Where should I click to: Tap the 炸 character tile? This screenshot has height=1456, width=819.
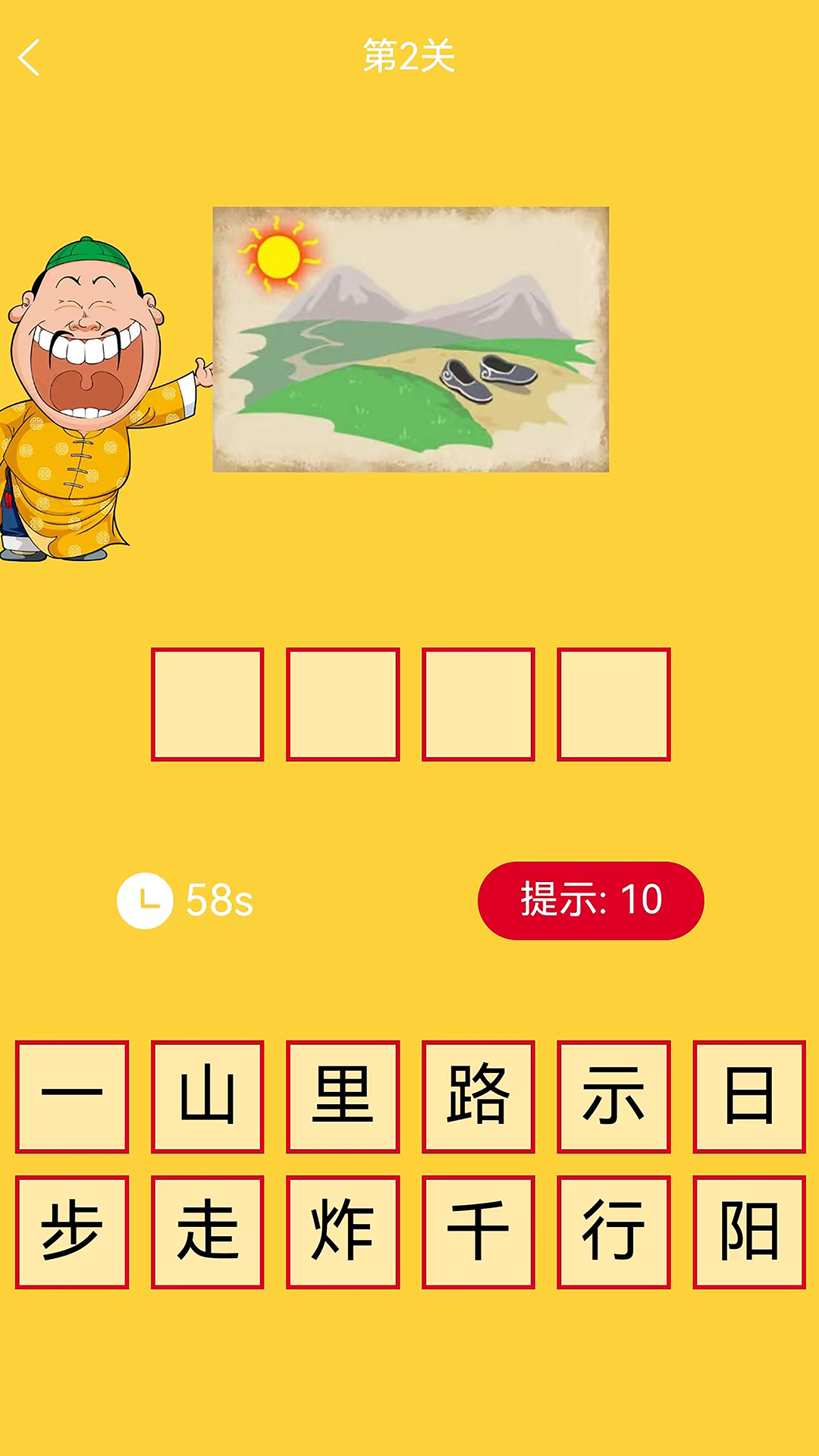[343, 1232]
